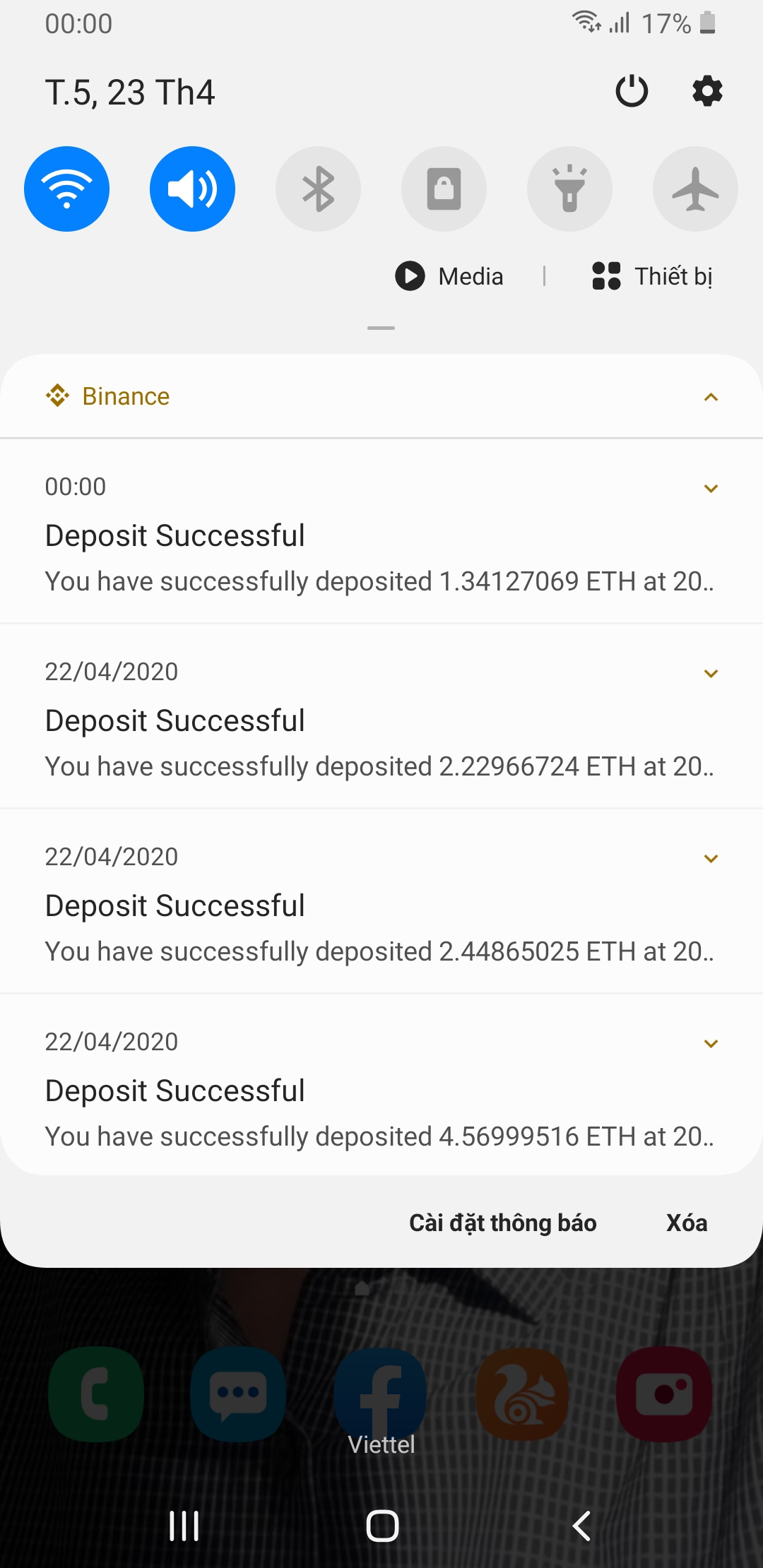Turn on the flashlight
This screenshot has width=763, height=1568.
(x=569, y=189)
